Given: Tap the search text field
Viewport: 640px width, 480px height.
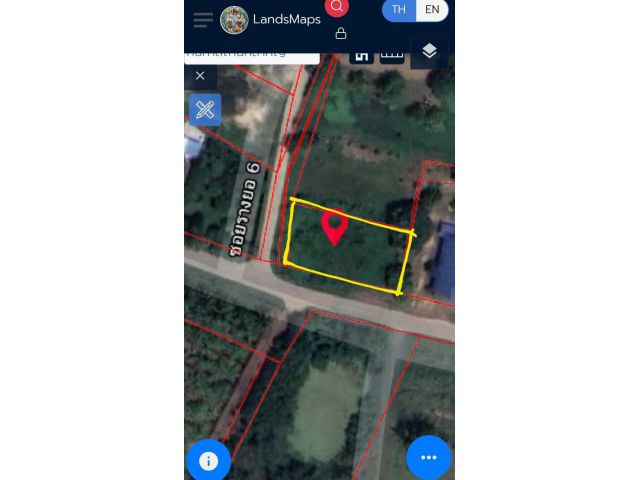Looking at the screenshot, I should click(252, 54).
